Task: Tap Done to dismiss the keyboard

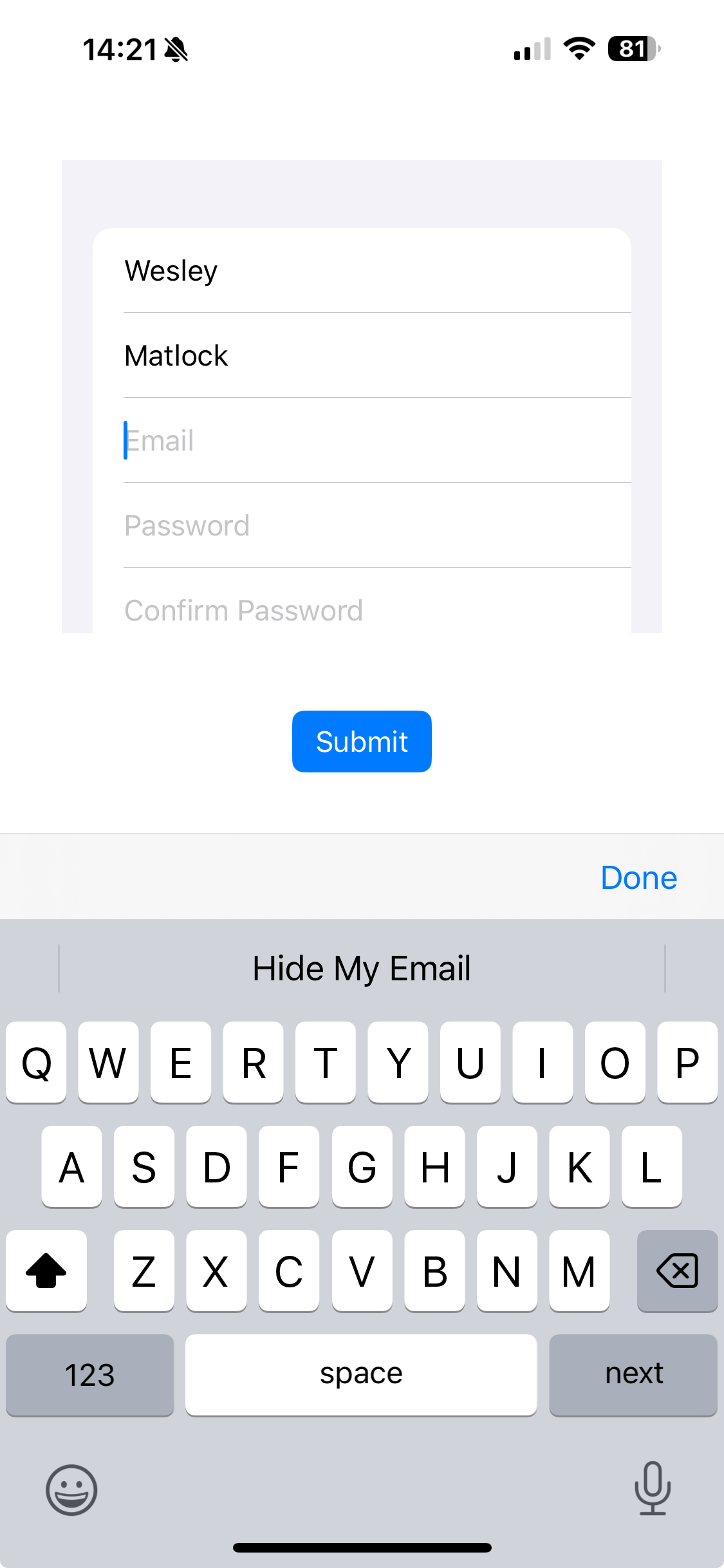Action: coord(638,878)
